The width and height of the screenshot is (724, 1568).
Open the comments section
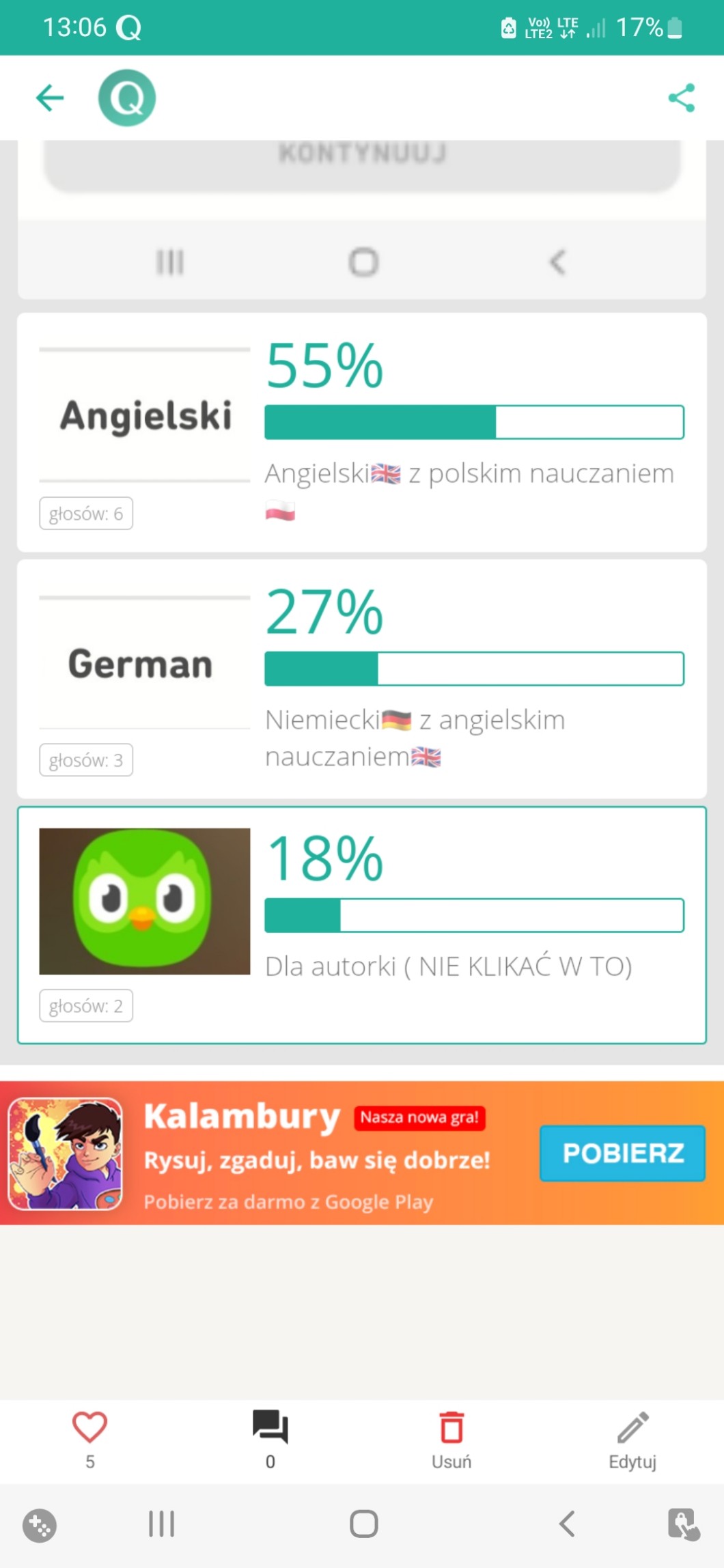click(270, 1427)
